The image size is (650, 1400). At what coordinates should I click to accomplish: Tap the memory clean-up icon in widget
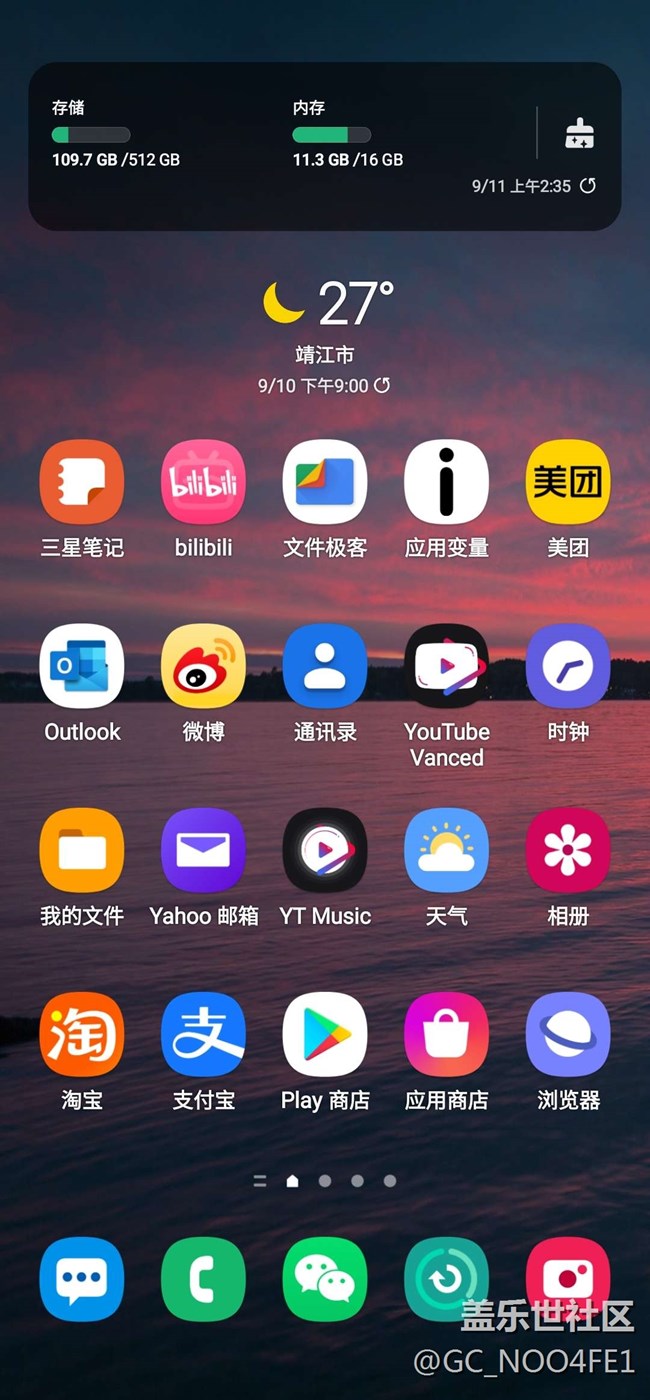pos(579,133)
